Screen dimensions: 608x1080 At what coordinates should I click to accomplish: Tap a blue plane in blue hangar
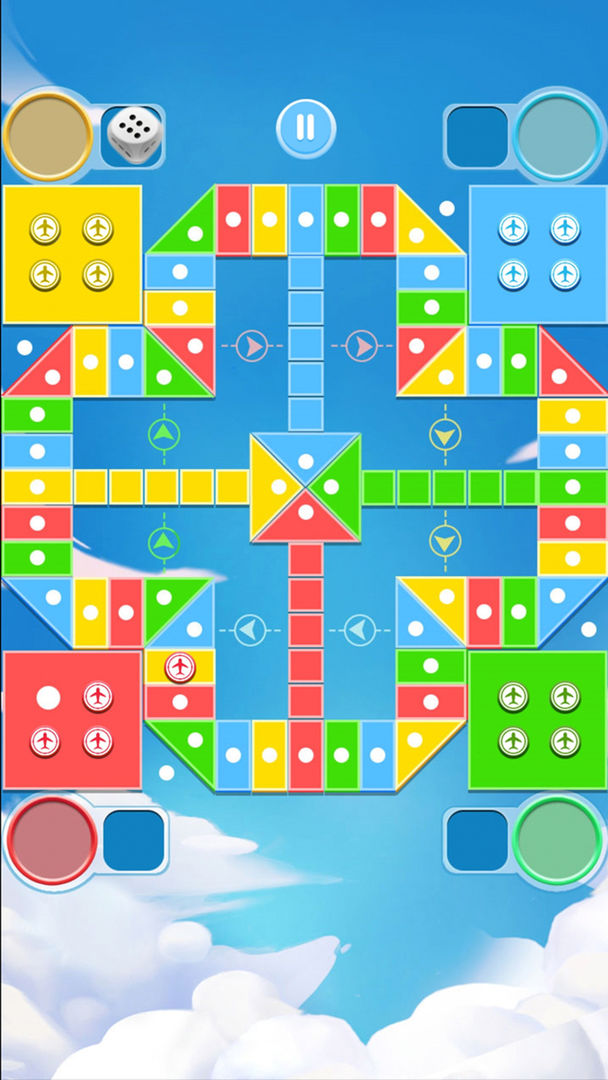(513, 228)
